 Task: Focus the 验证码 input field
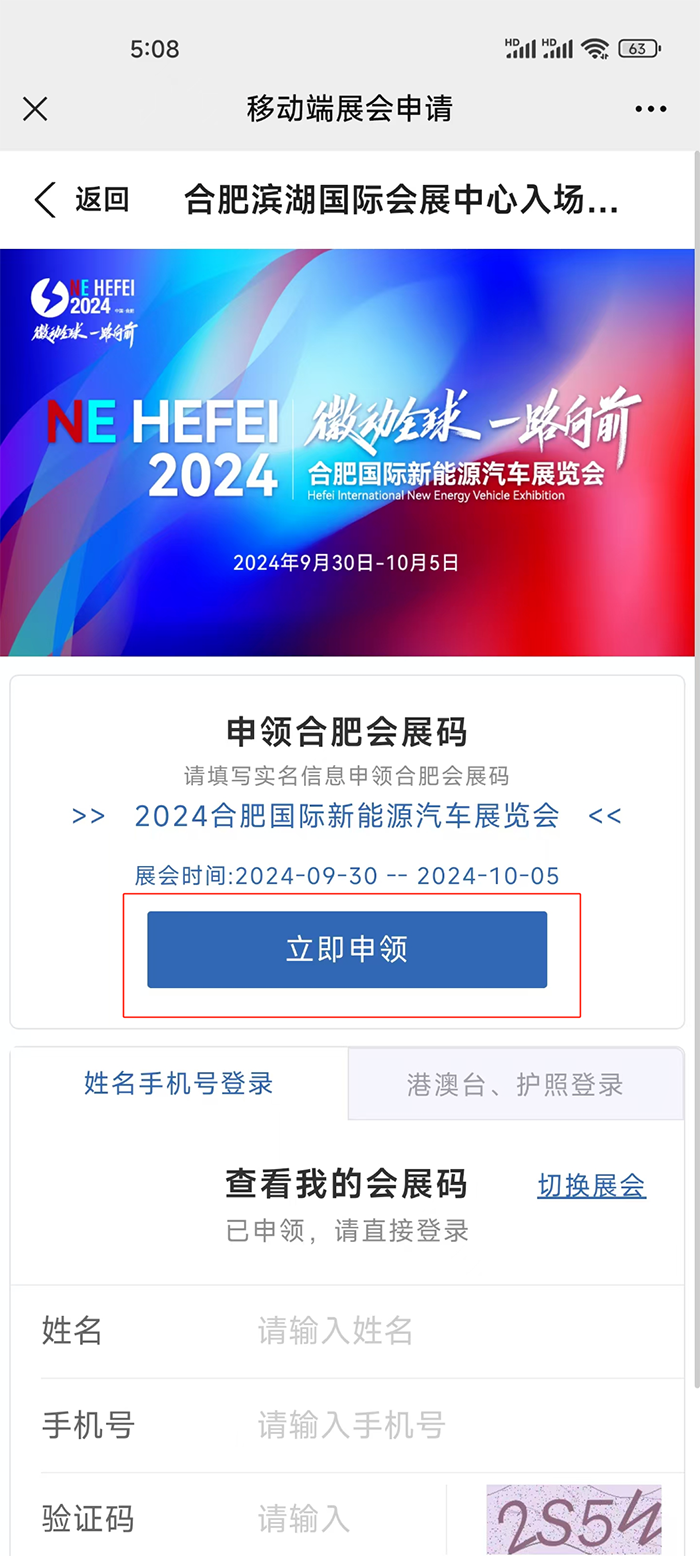[340, 1519]
